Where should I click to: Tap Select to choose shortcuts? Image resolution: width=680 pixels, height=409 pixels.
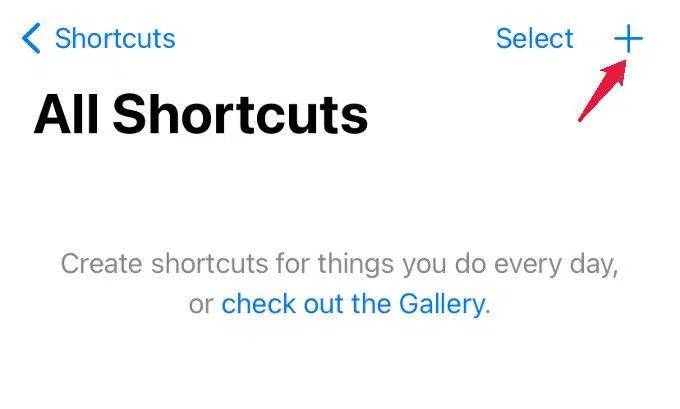tap(534, 39)
